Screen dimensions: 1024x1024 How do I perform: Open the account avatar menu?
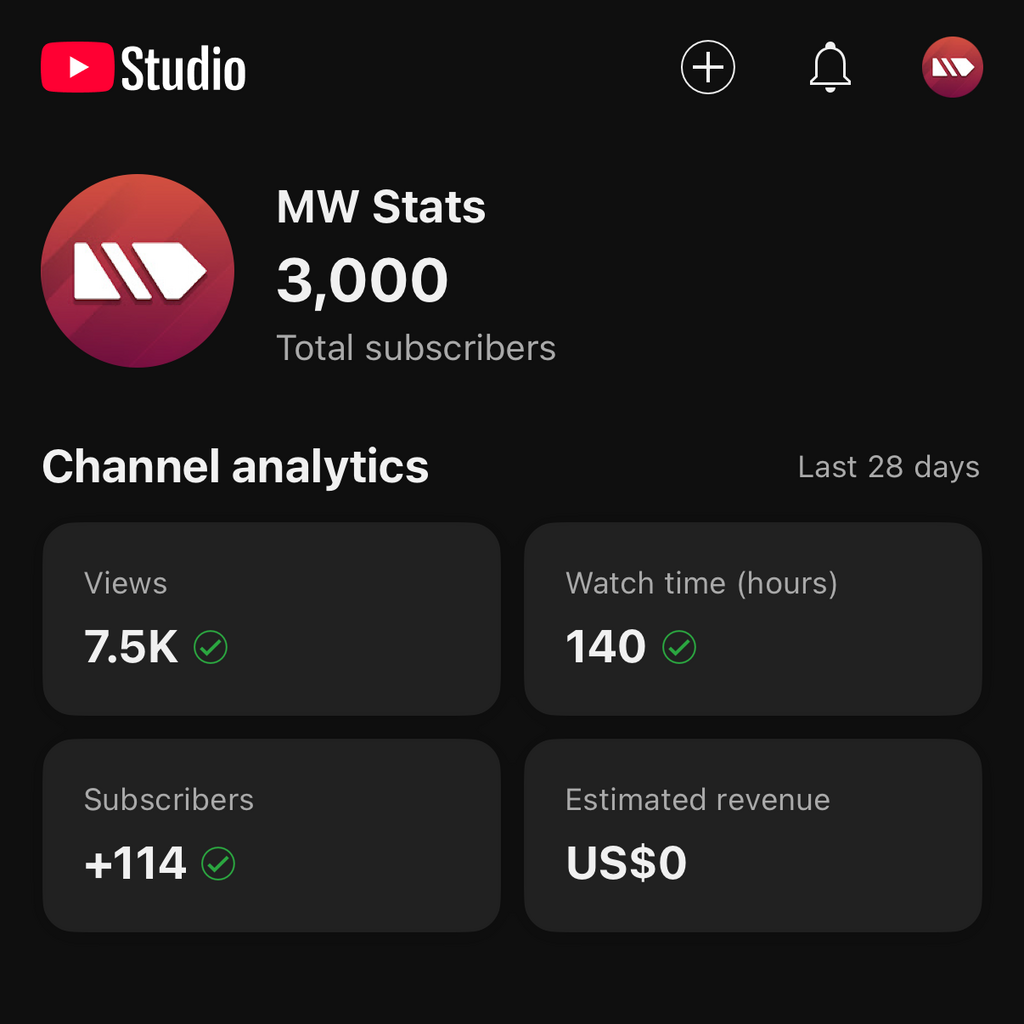952,68
